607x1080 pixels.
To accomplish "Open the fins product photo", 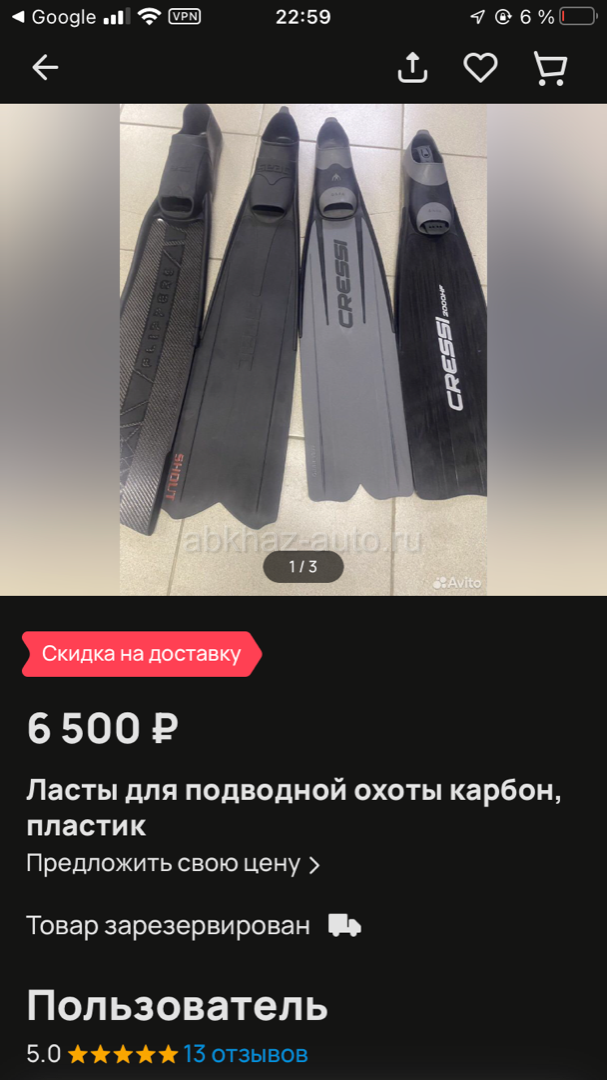I will tap(303, 349).
